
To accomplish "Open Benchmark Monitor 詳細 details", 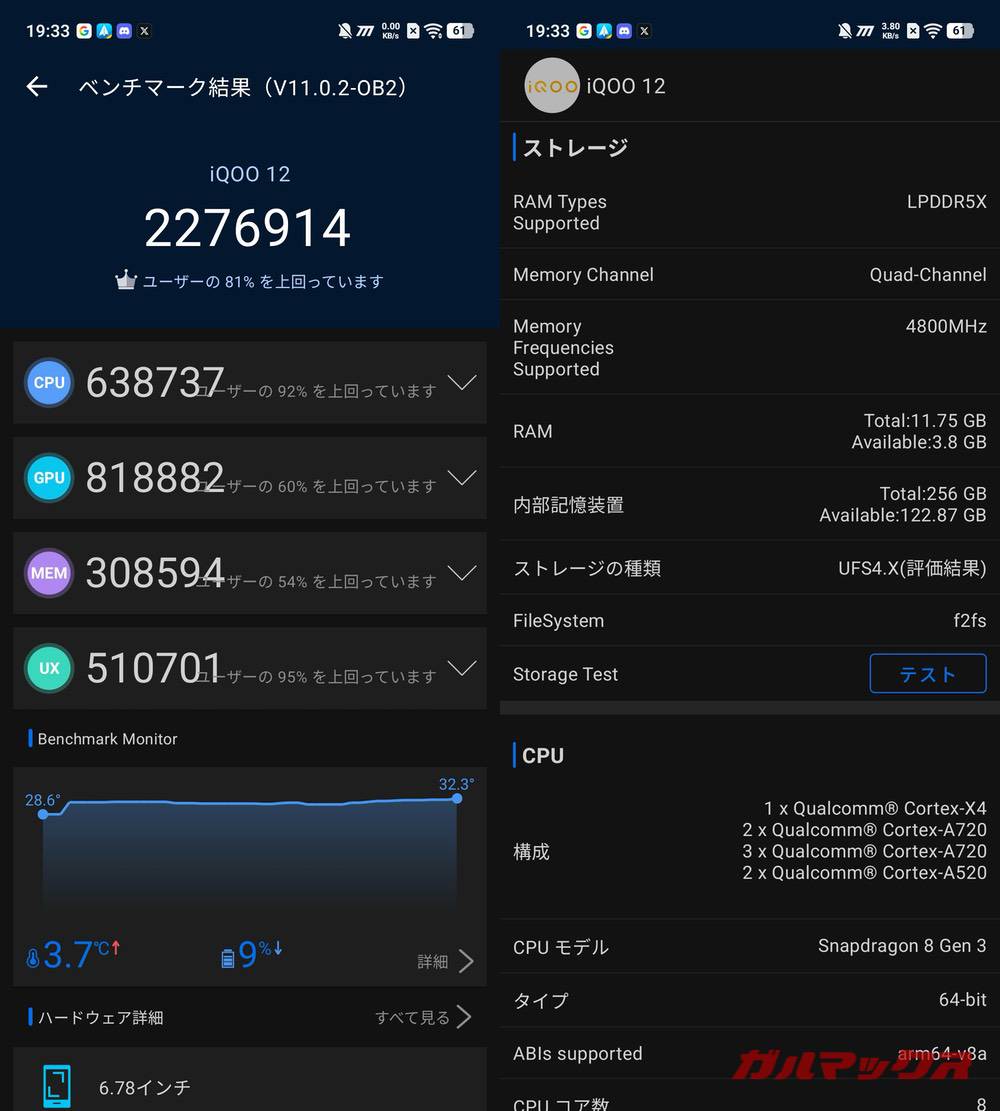I will tap(445, 962).
